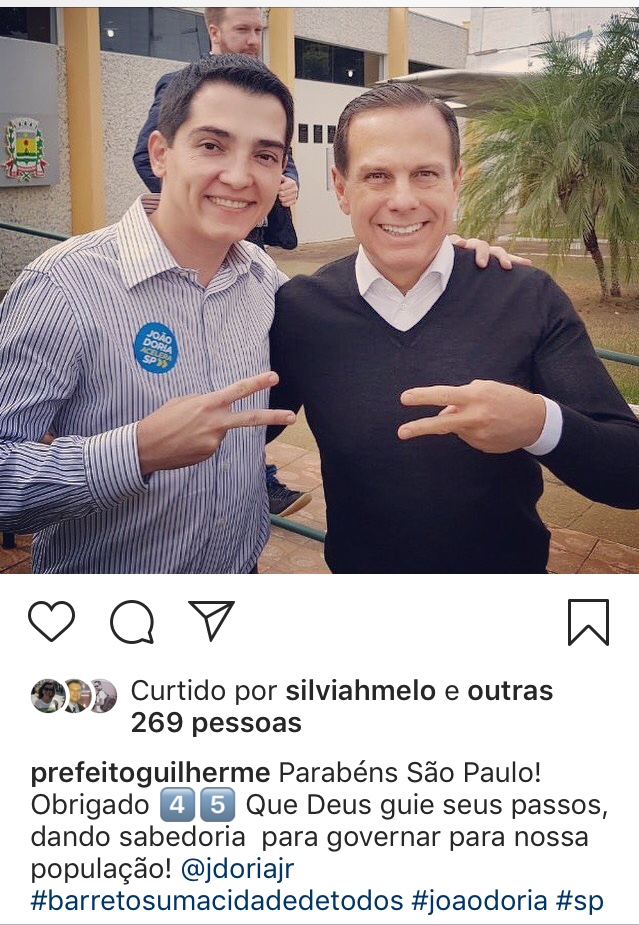Open comments with the speech bubble icon
Viewport: 639px width, 925px height.
132,622
